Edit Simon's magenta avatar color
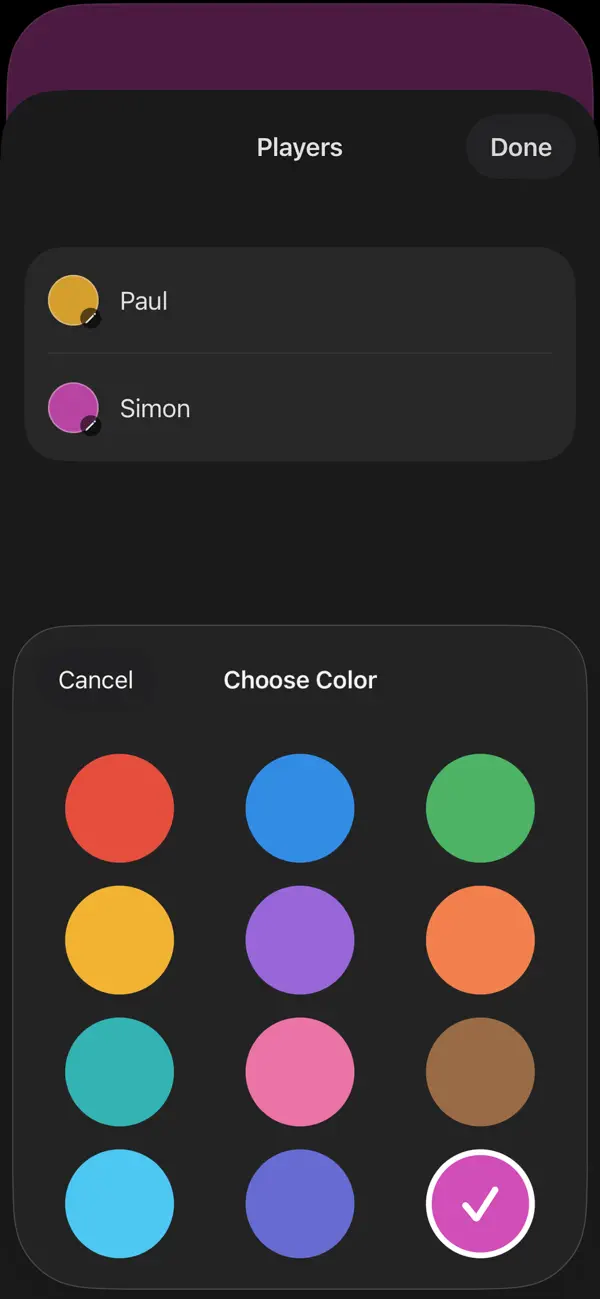 tap(74, 408)
